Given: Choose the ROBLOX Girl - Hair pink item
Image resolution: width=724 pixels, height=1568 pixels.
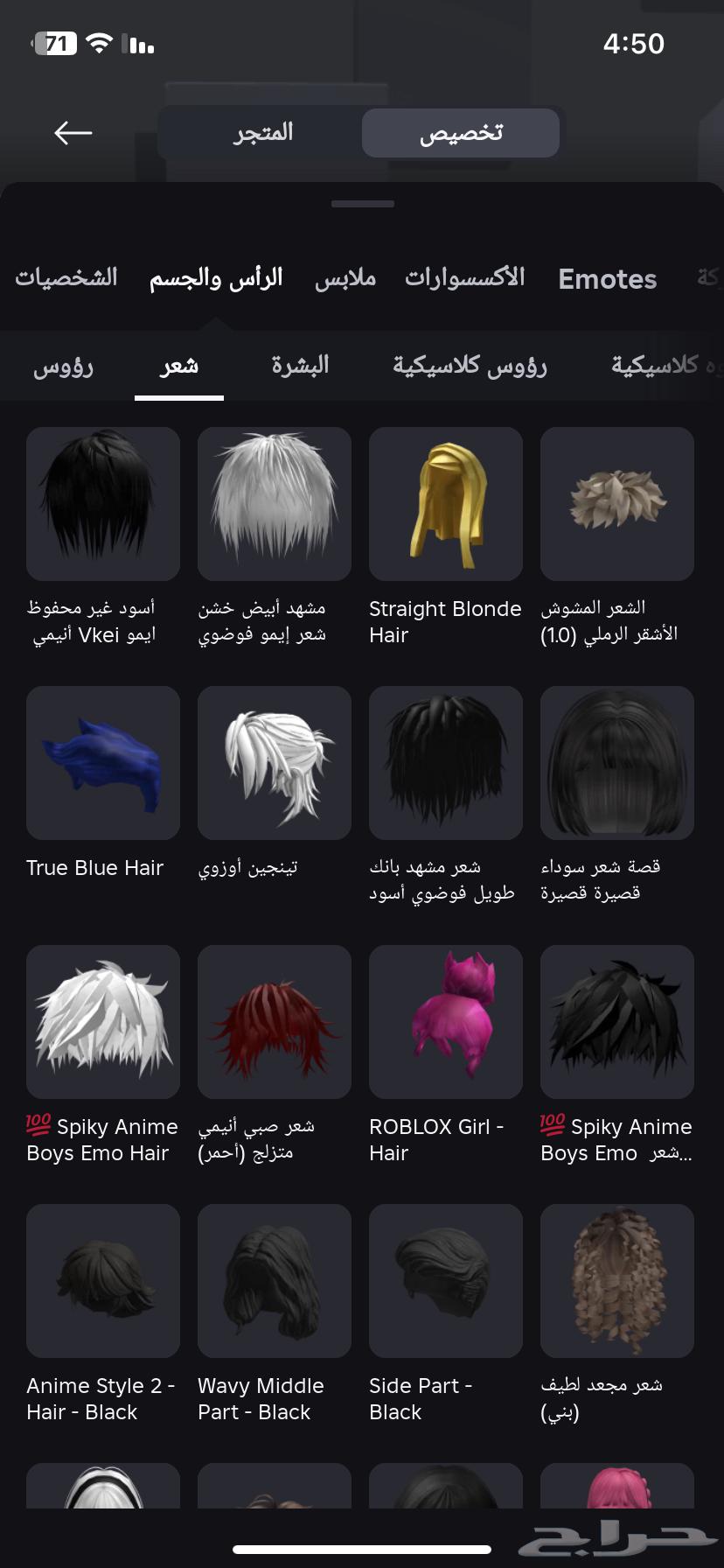Looking at the screenshot, I should (x=445, y=1021).
